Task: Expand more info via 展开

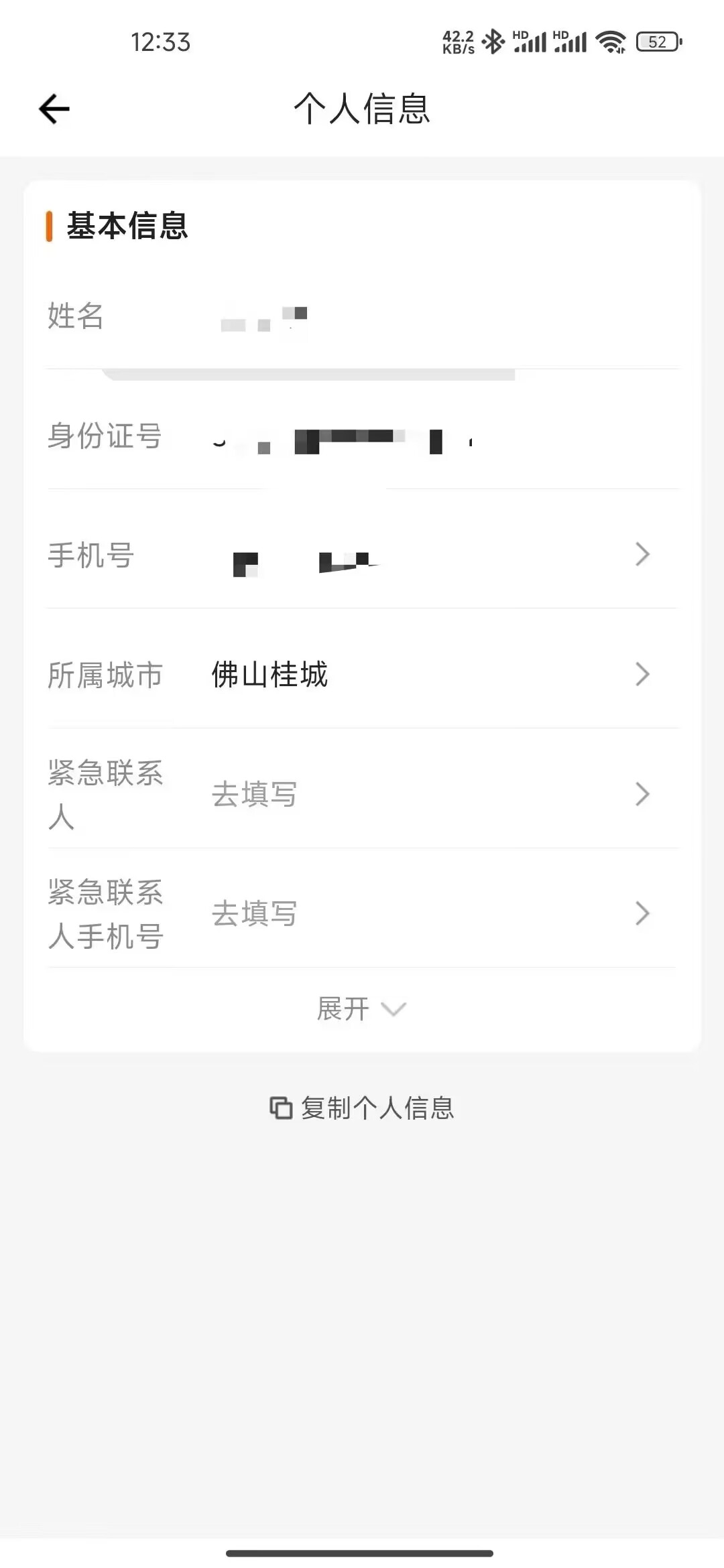Action: (361, 1008)
